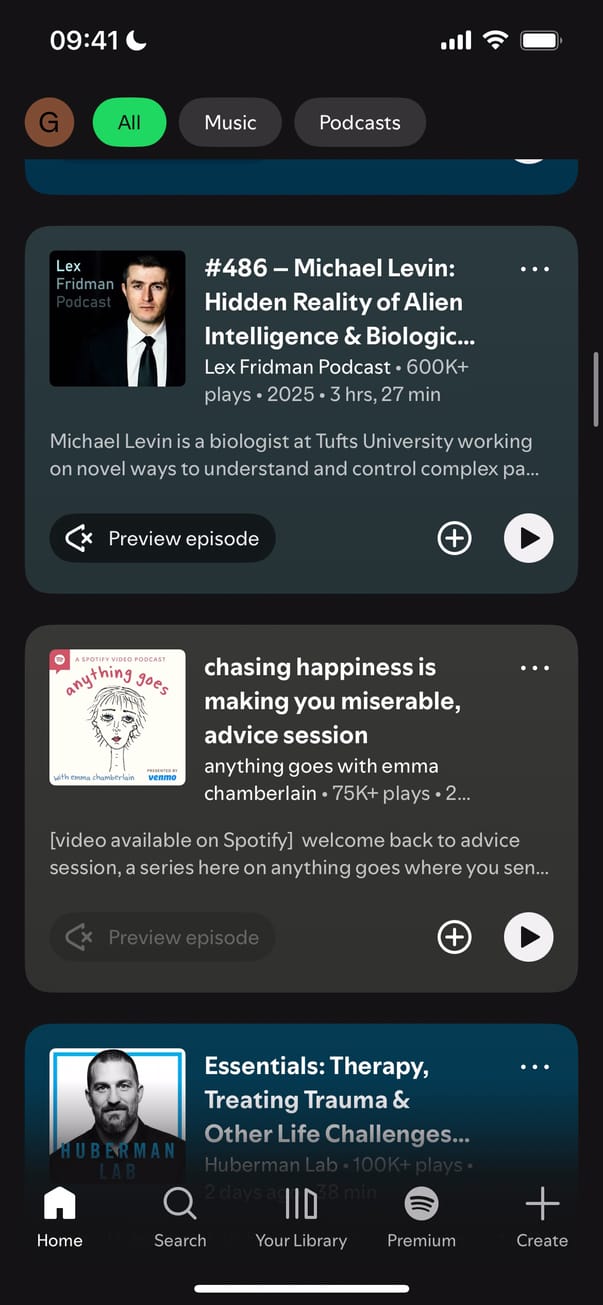The height and width of the screenshot is (1305, 603).
Task: Preview the Lex Fridman episode
Action: click(x=162, y=539)
